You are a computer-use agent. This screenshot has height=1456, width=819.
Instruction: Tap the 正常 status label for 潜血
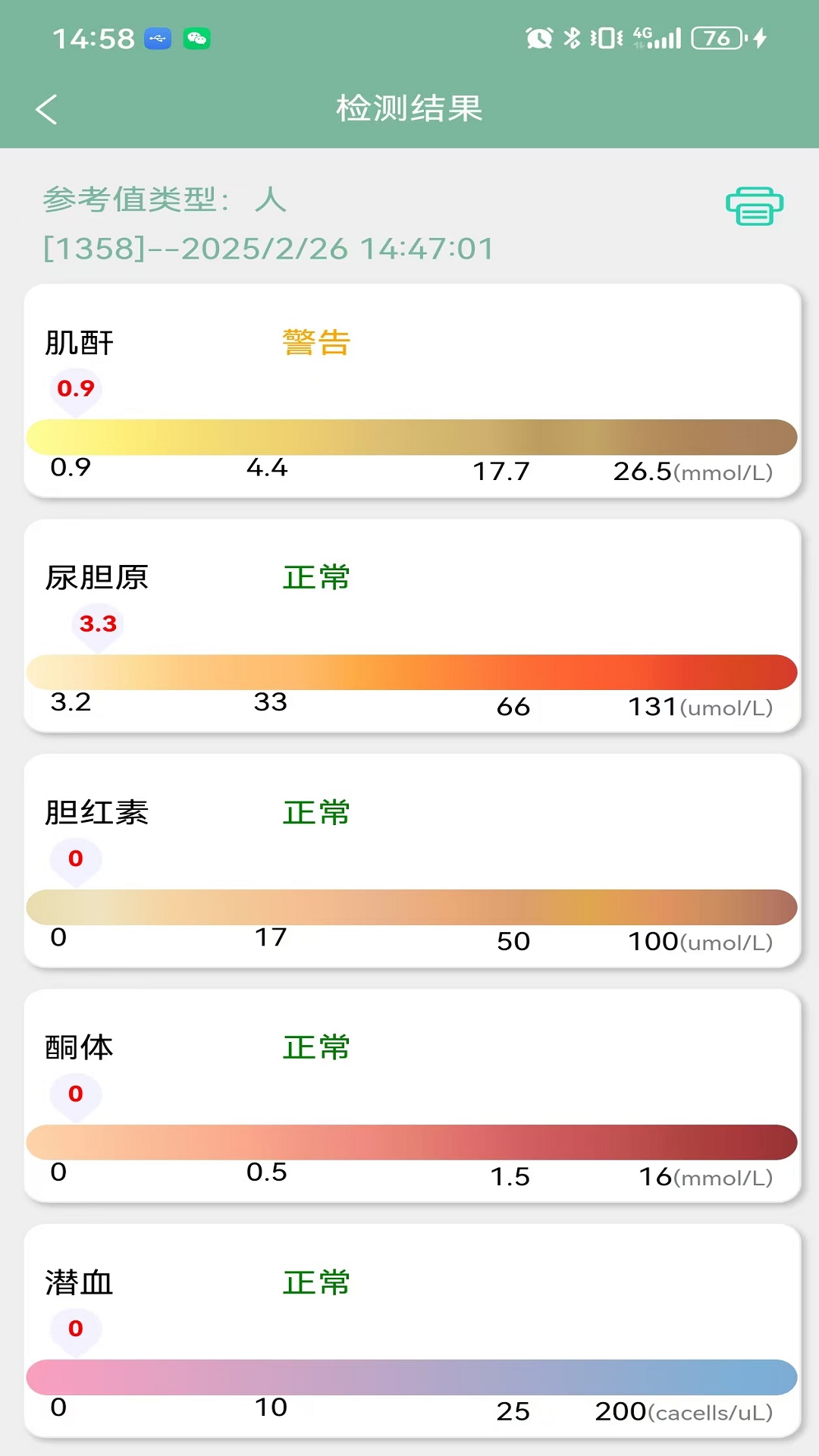tap(316, 1284)
